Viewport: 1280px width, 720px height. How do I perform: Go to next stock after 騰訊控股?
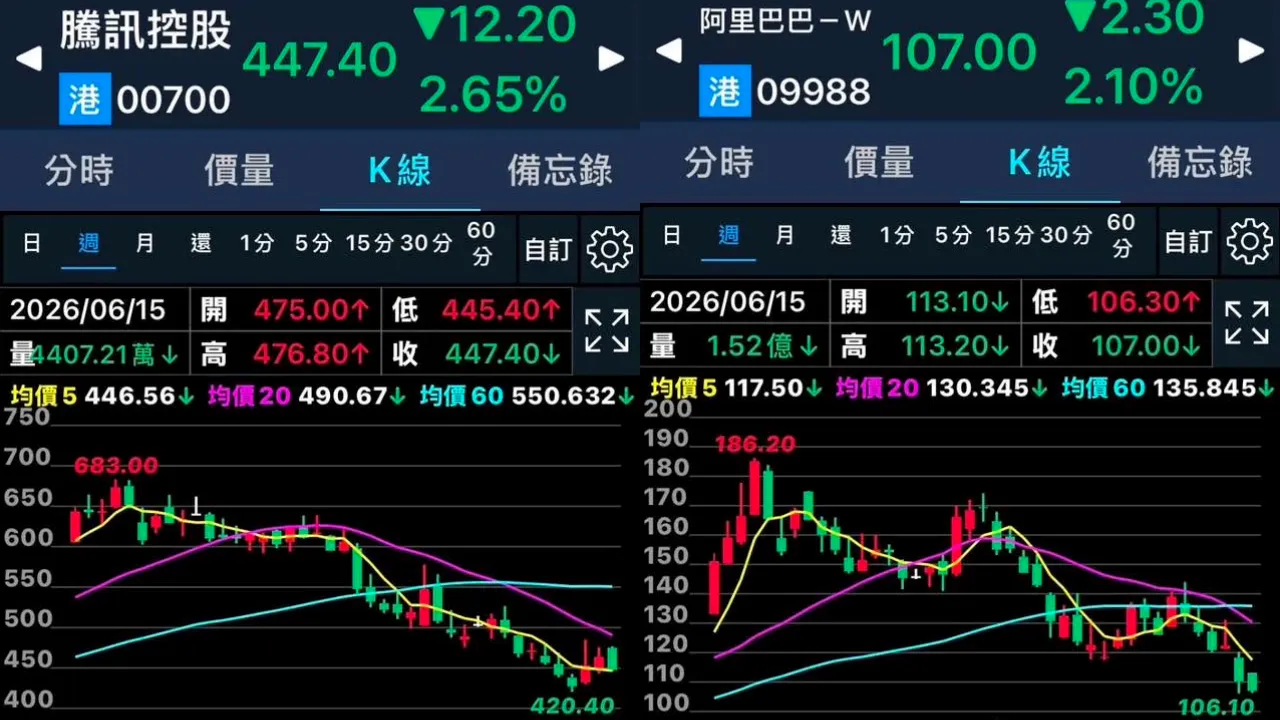(611, 58)
